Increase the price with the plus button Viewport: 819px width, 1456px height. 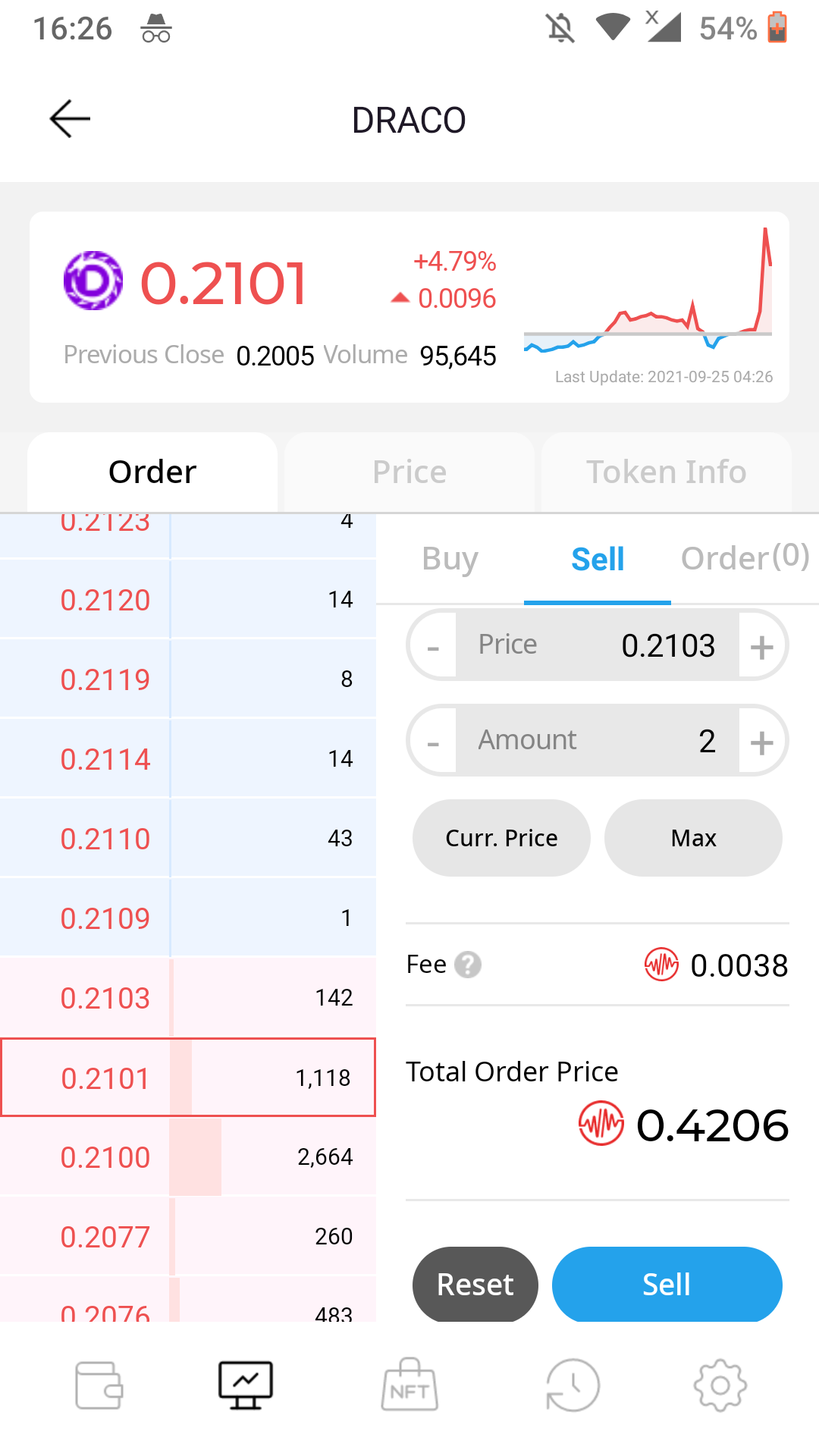pos(761,646)
